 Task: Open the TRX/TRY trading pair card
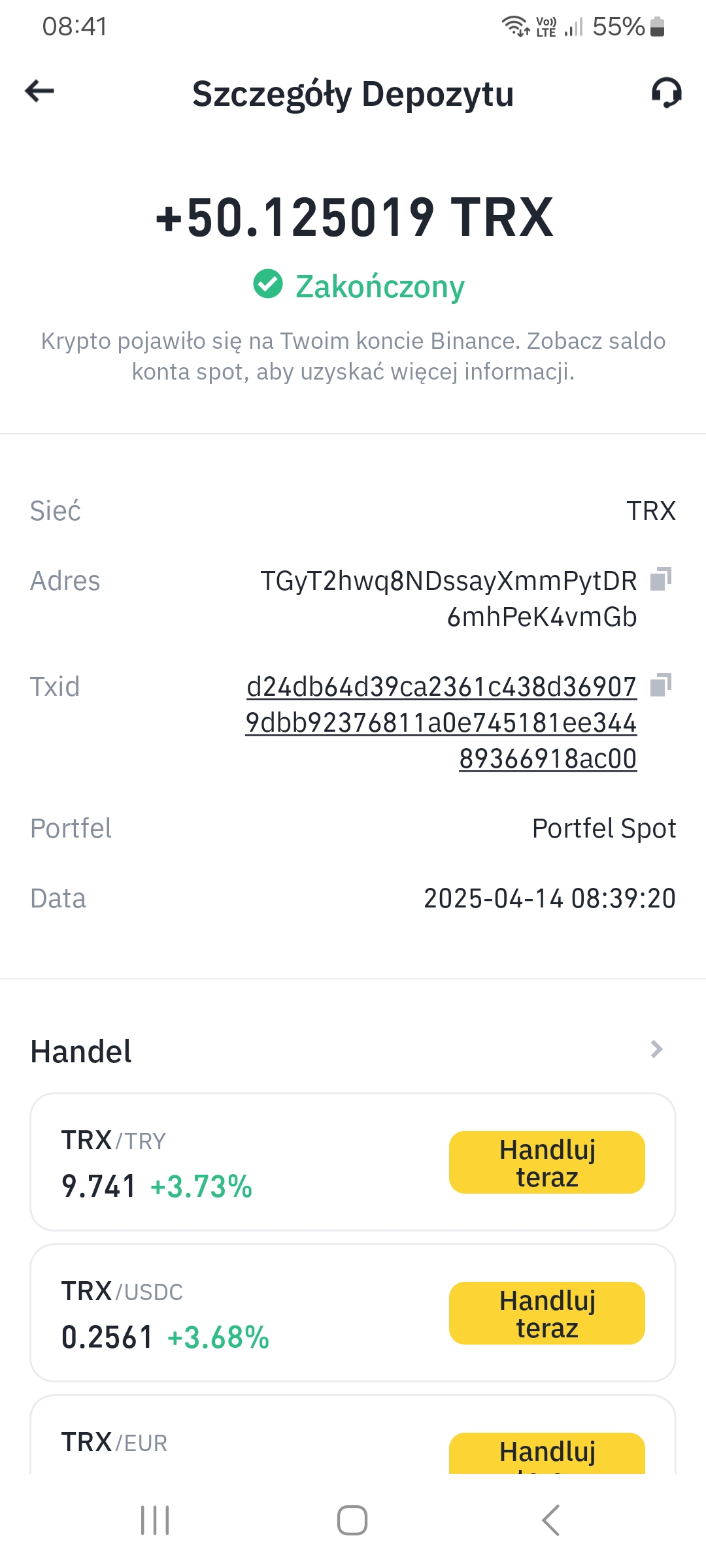coord(353,1162)
